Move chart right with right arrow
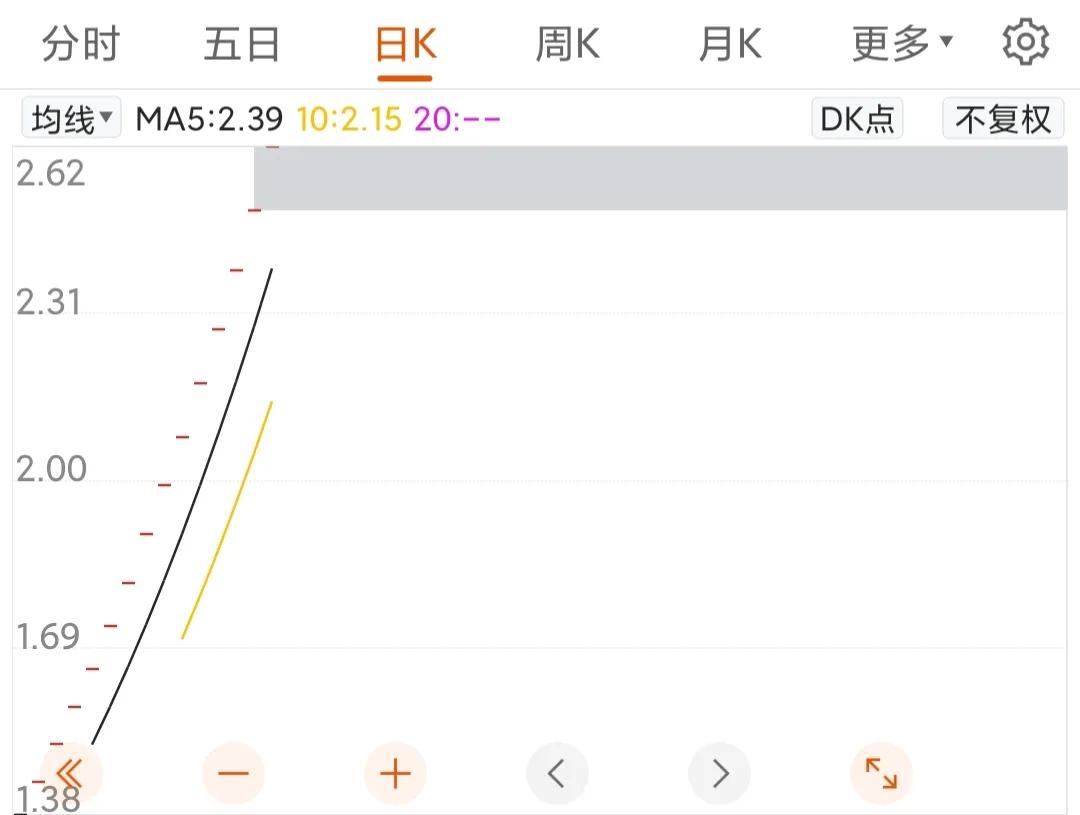Screen dimensions: 1080x815 pyautogui.click(x=720, y=773)
